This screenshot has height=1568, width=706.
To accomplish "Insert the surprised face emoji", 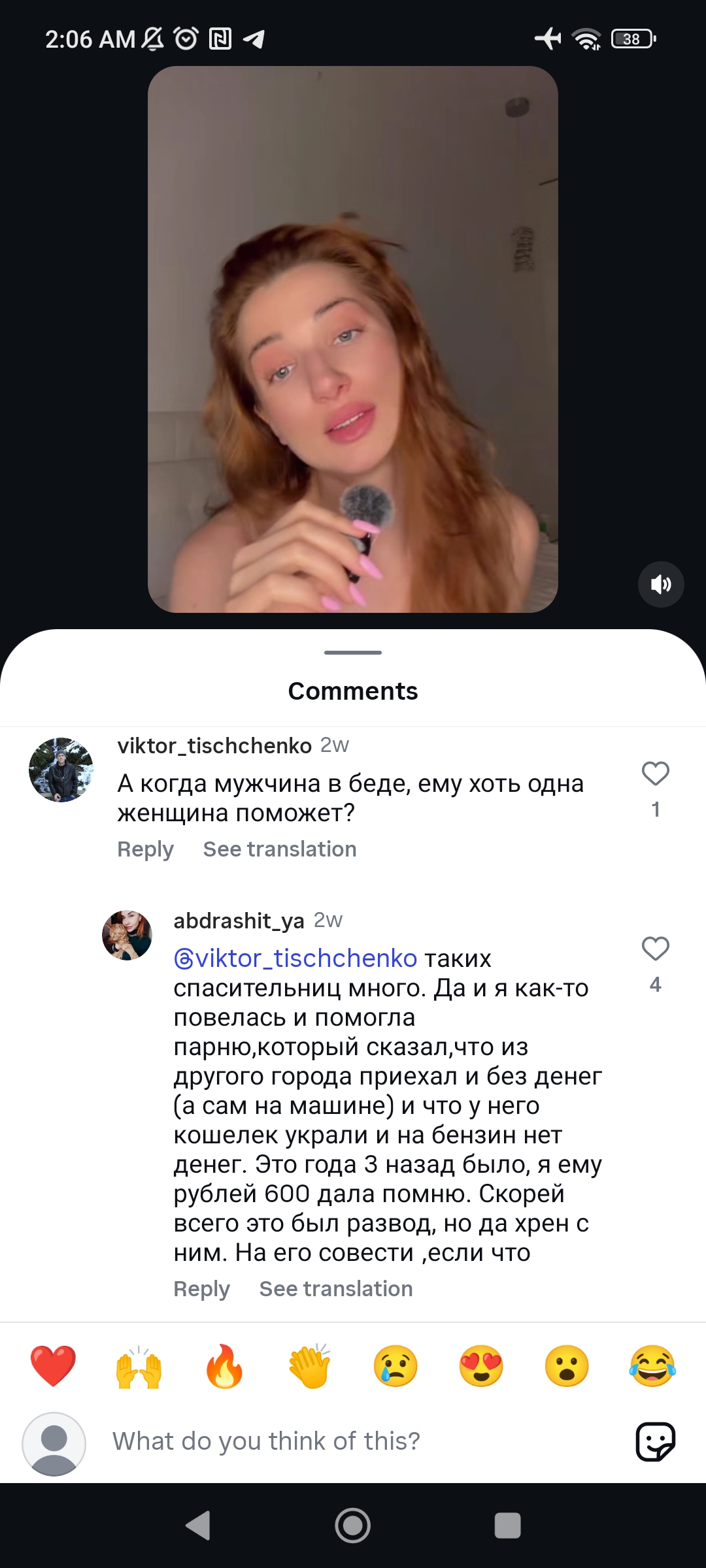I will tap(567, 1366).
